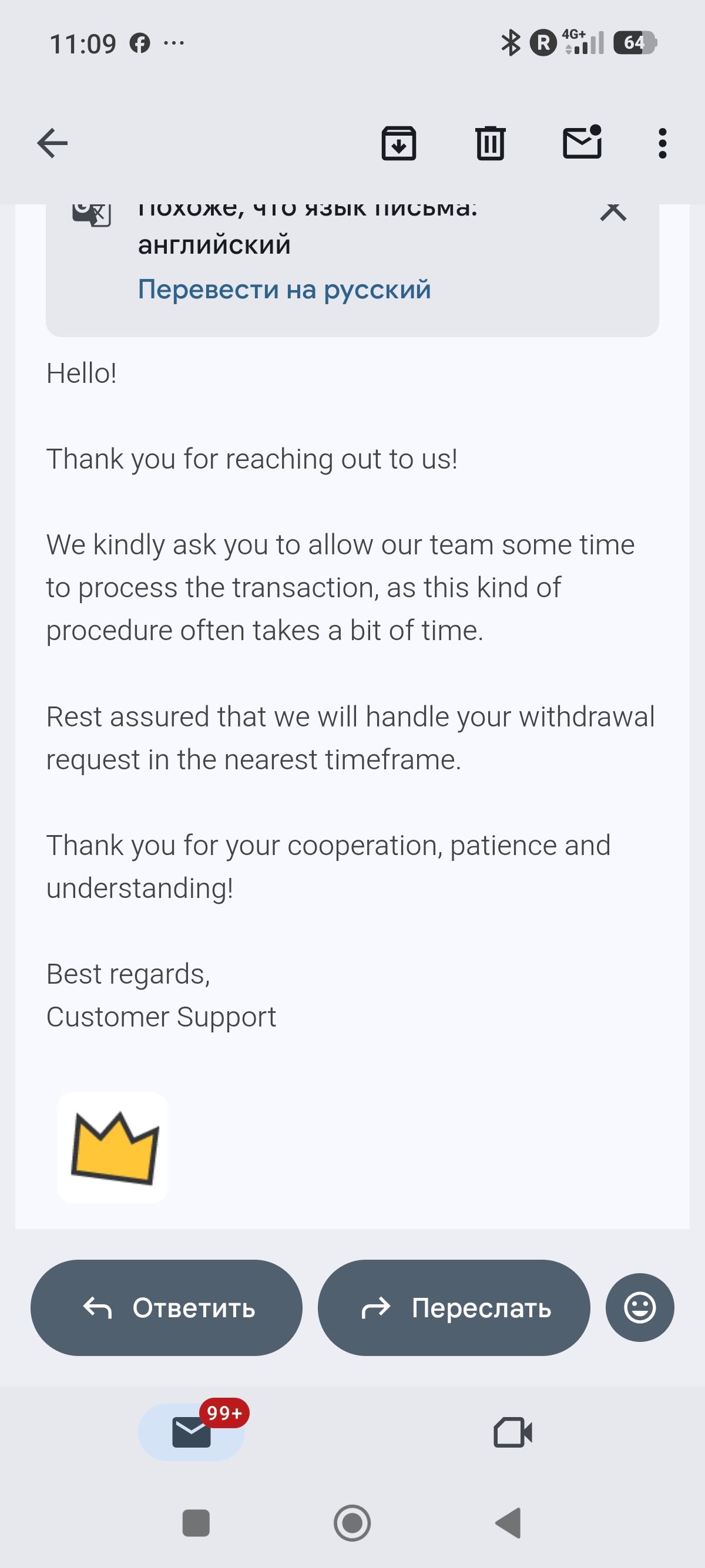Tap "Перевести на русский" link

click(x=284, y=289)
